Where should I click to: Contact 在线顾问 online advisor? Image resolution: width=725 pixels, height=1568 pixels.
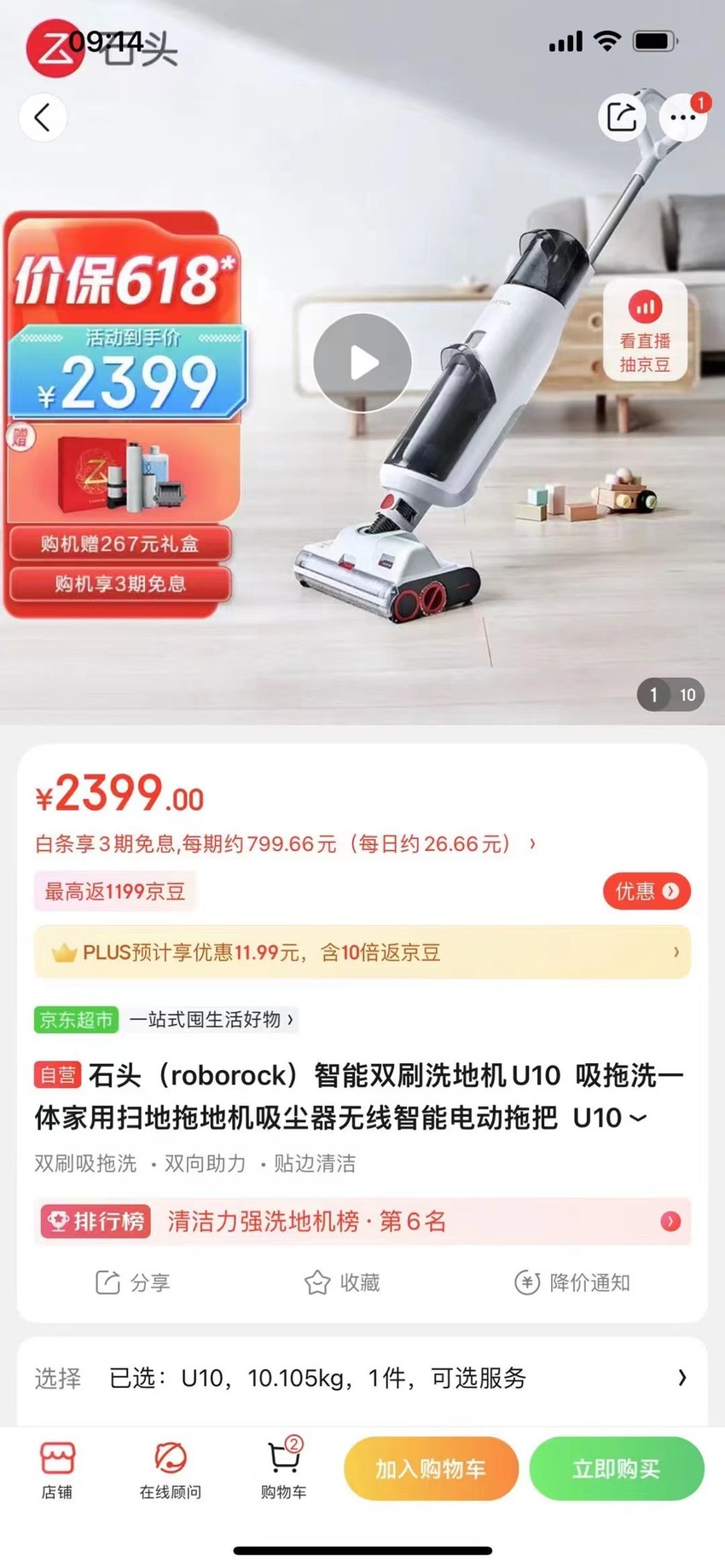[x=171, y=1470]
